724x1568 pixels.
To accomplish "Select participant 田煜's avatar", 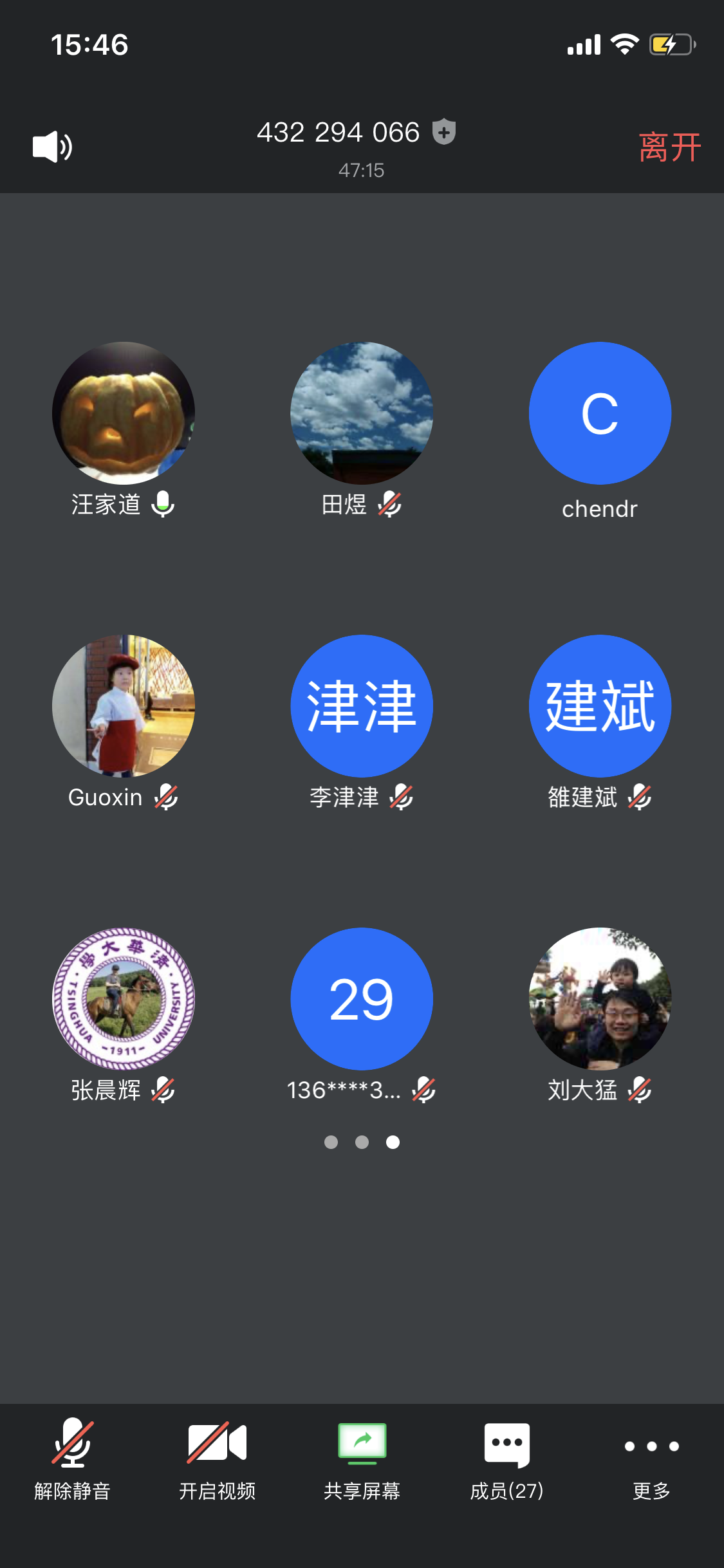I will (x=362, y=413).
